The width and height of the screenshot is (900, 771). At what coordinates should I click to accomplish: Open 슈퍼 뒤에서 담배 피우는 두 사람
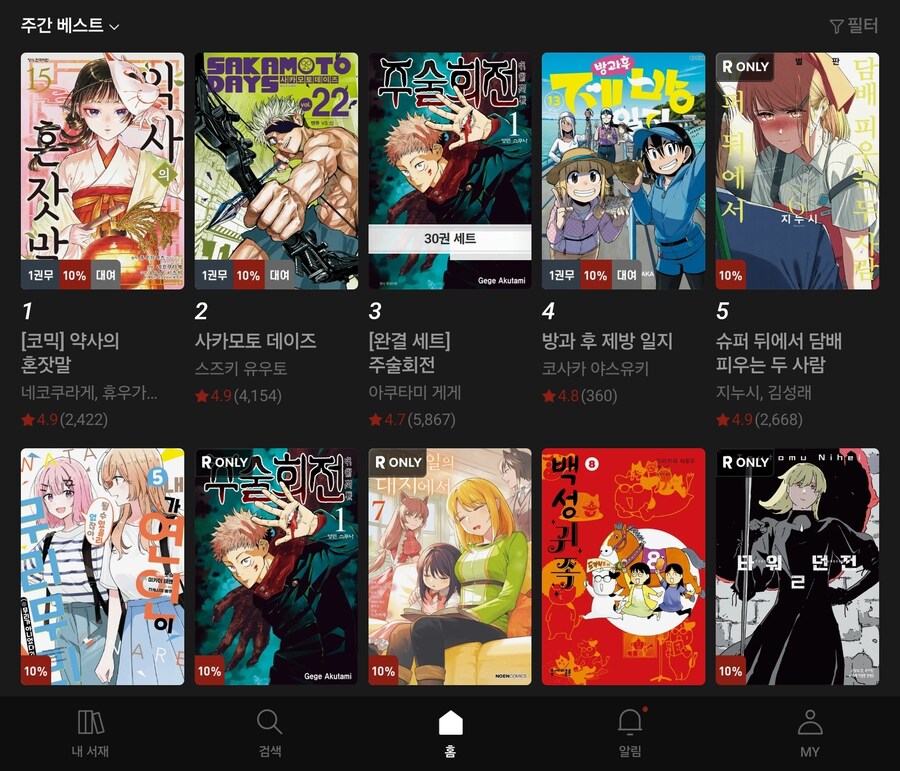pyautogui.click(x=797, y=171)
